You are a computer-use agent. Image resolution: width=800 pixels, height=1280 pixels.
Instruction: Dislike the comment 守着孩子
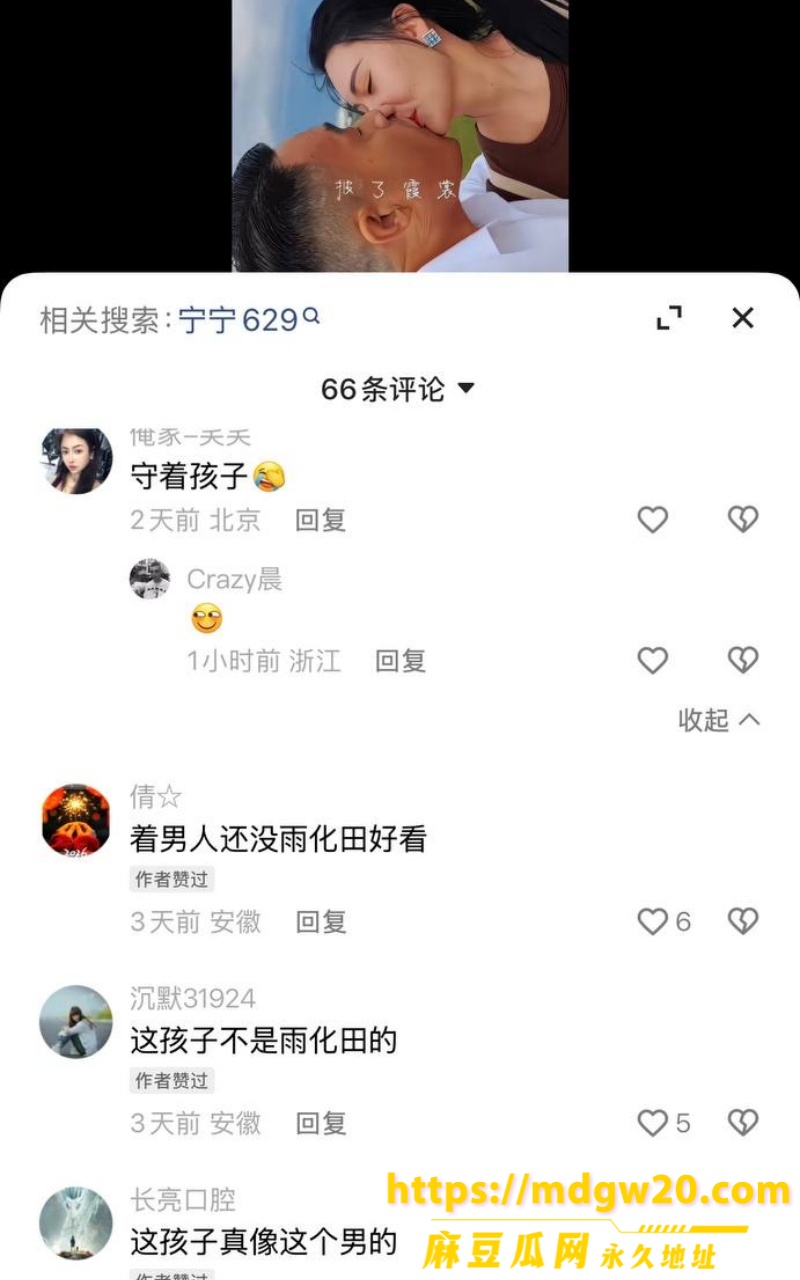[x=742, y=519]
